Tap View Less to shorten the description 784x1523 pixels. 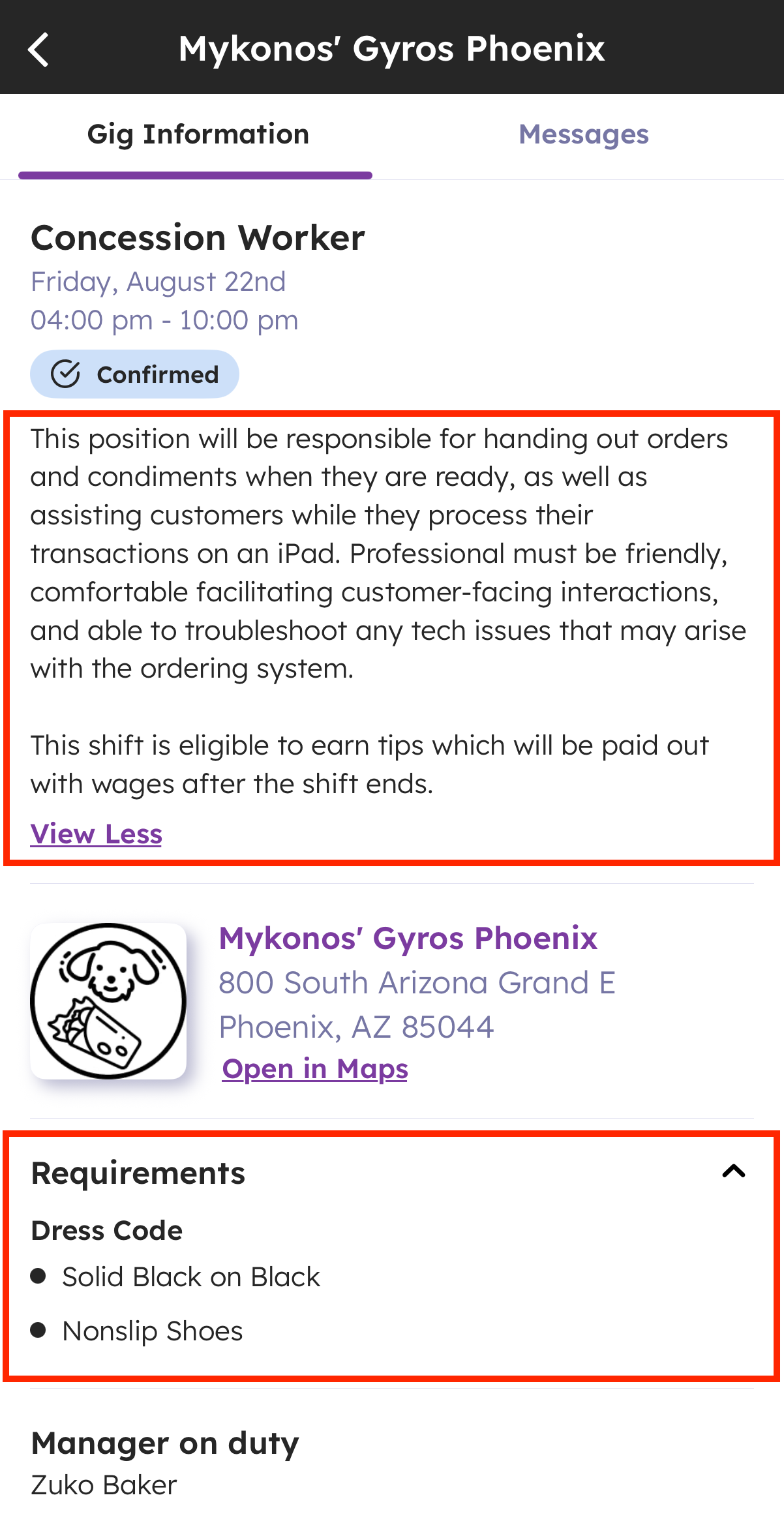point(96,834)
